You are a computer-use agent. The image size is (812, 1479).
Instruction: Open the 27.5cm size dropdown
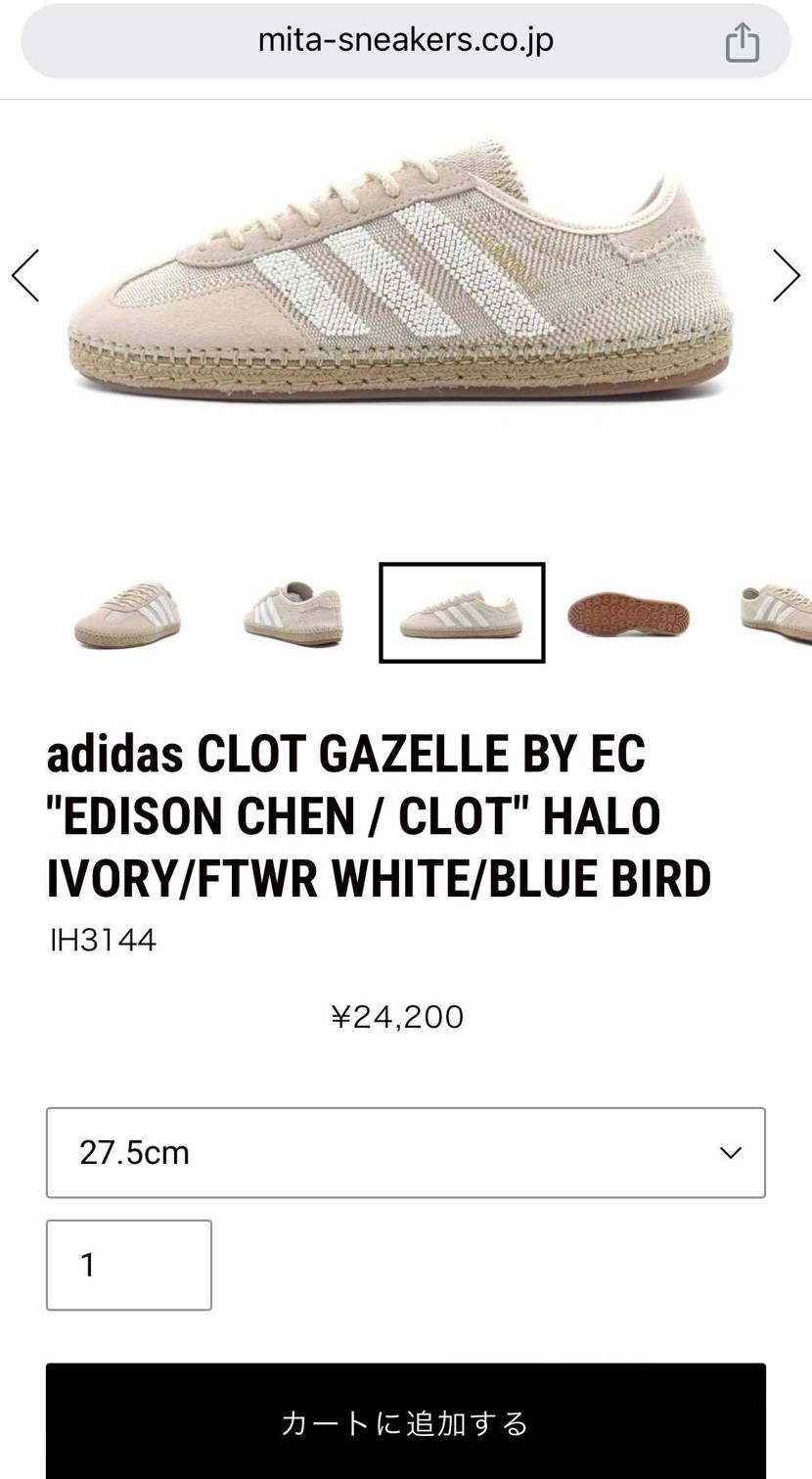405,1152
